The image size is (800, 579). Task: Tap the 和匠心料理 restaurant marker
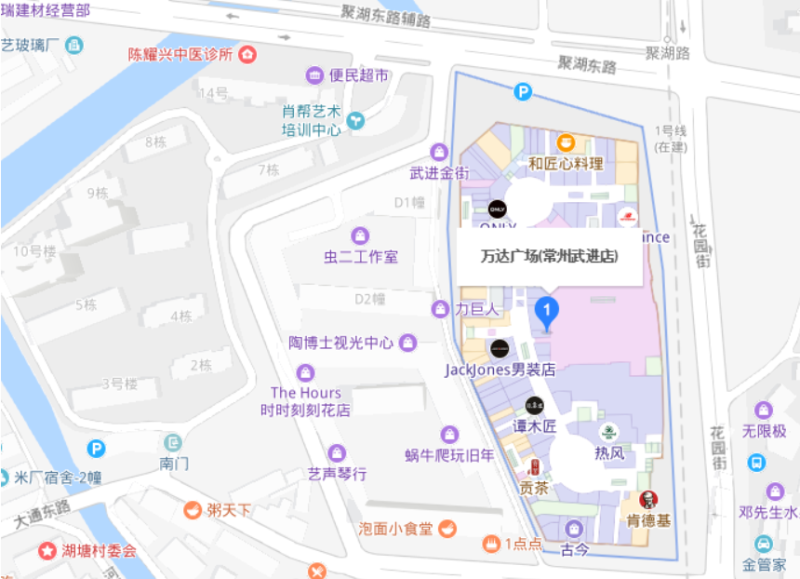click(x=565, y=143)
